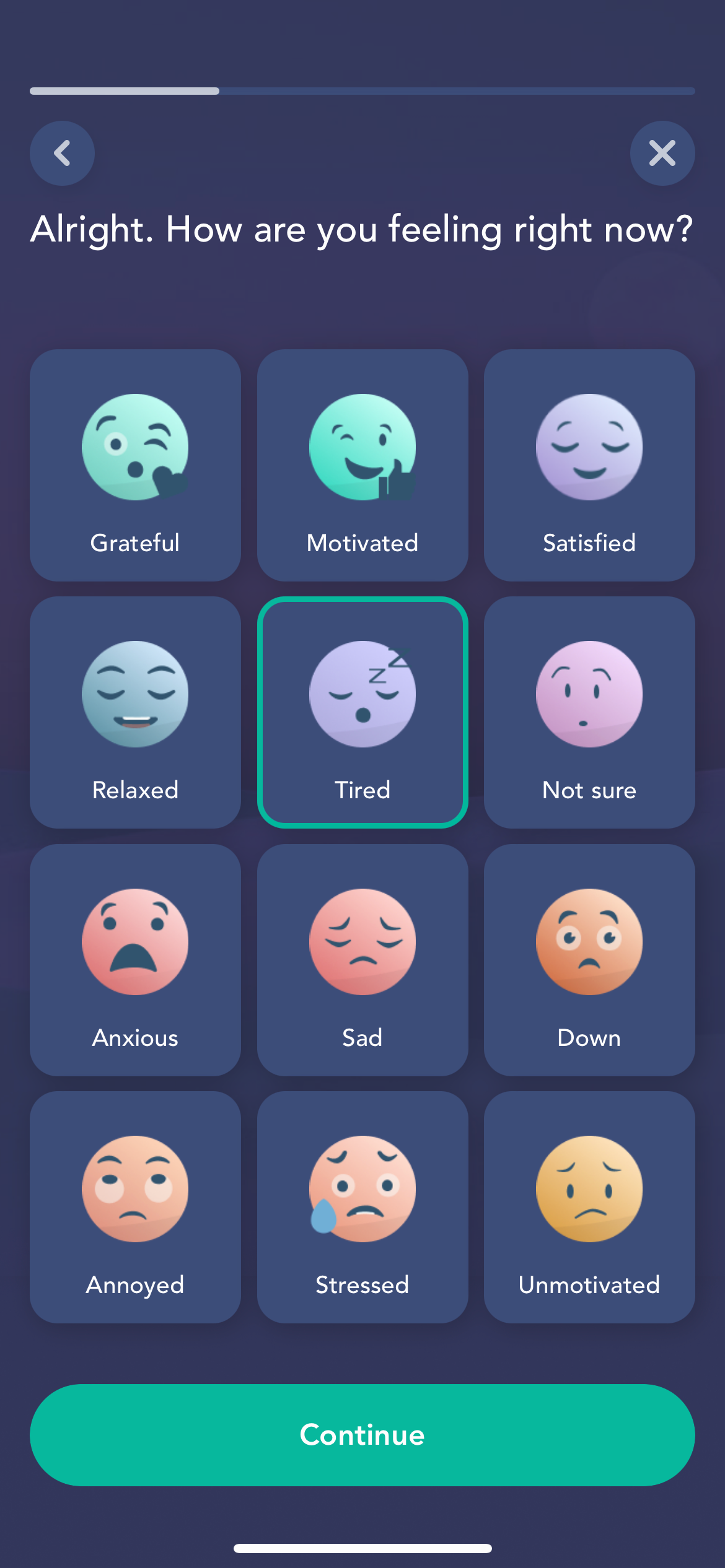This screenshot has height=1568, width=725.
Task: Tap the progress bar at the top
Action: pyautogui.click(x=362, y=91)
